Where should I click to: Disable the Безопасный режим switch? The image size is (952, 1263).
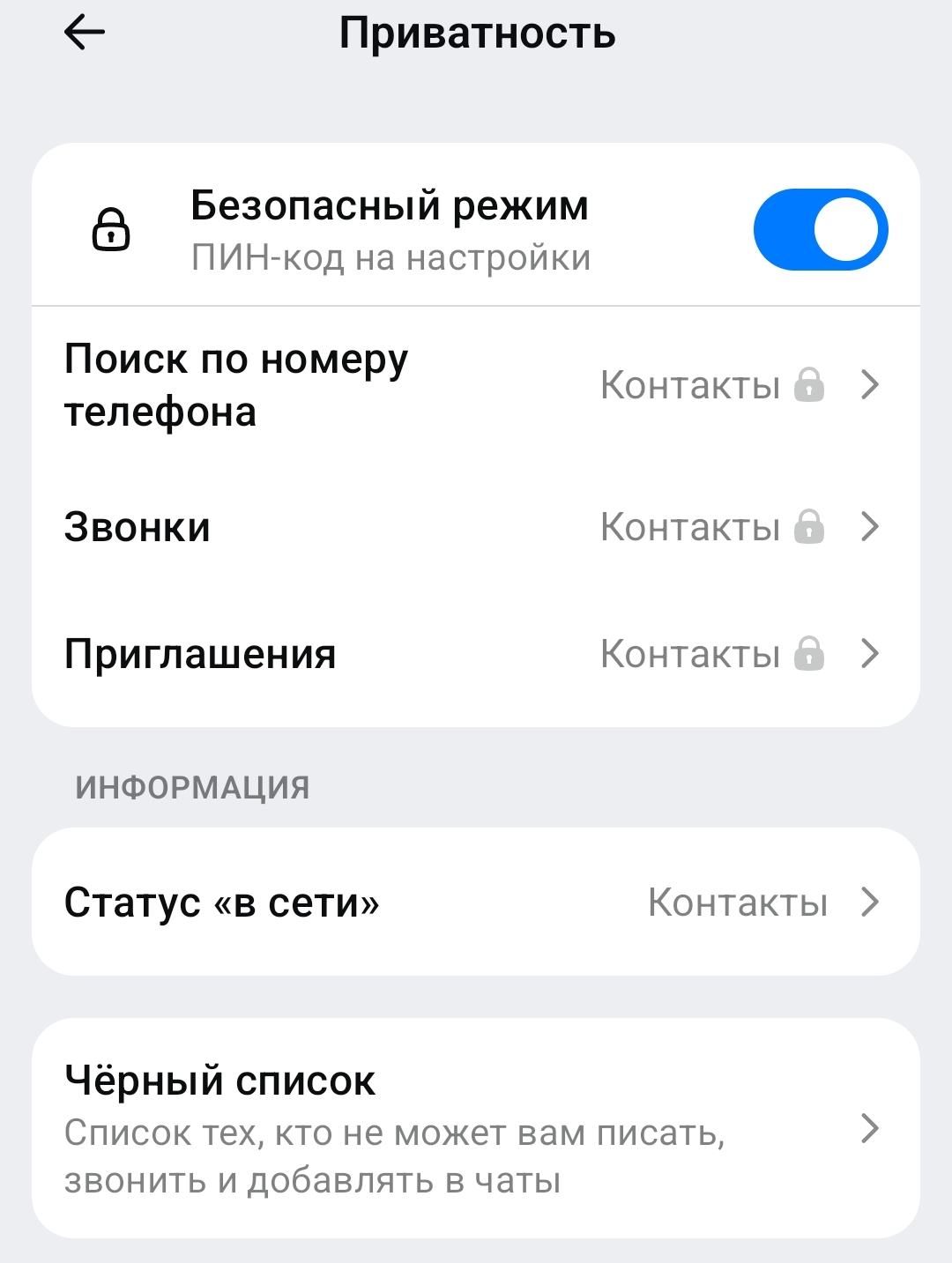point(820,229)
